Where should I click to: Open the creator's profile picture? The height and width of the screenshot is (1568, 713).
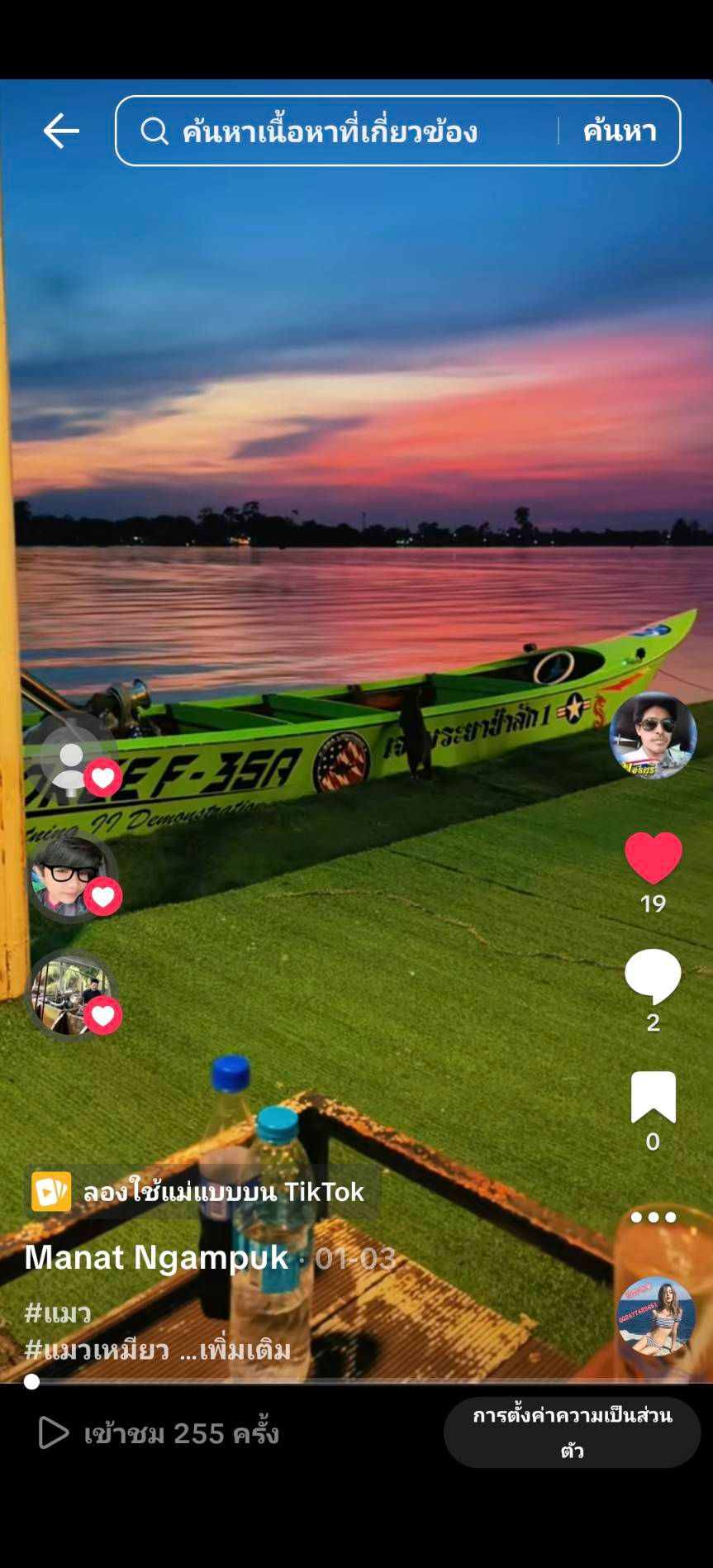(653, 736)
